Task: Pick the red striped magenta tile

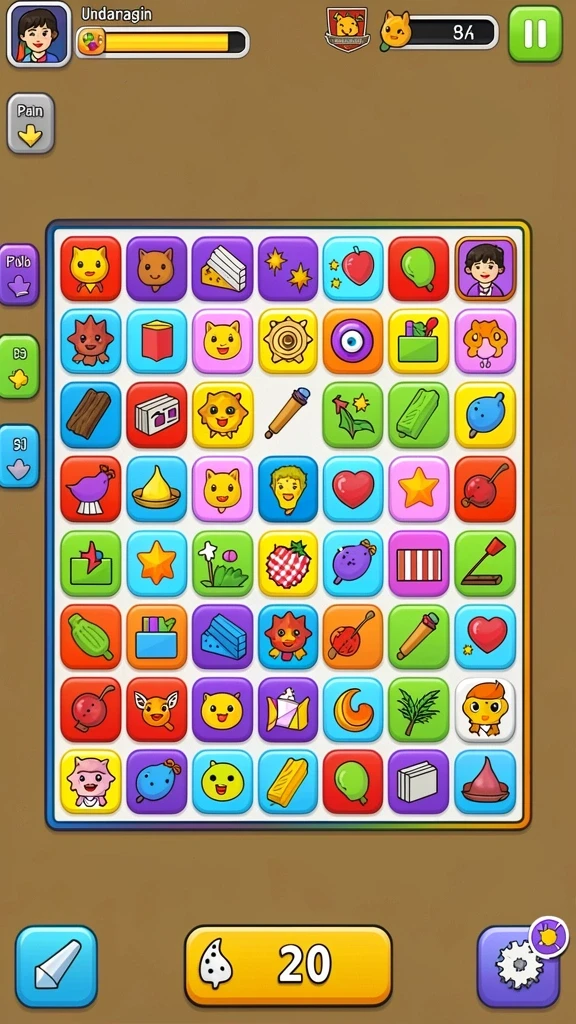Action: (x=419, y=563)
